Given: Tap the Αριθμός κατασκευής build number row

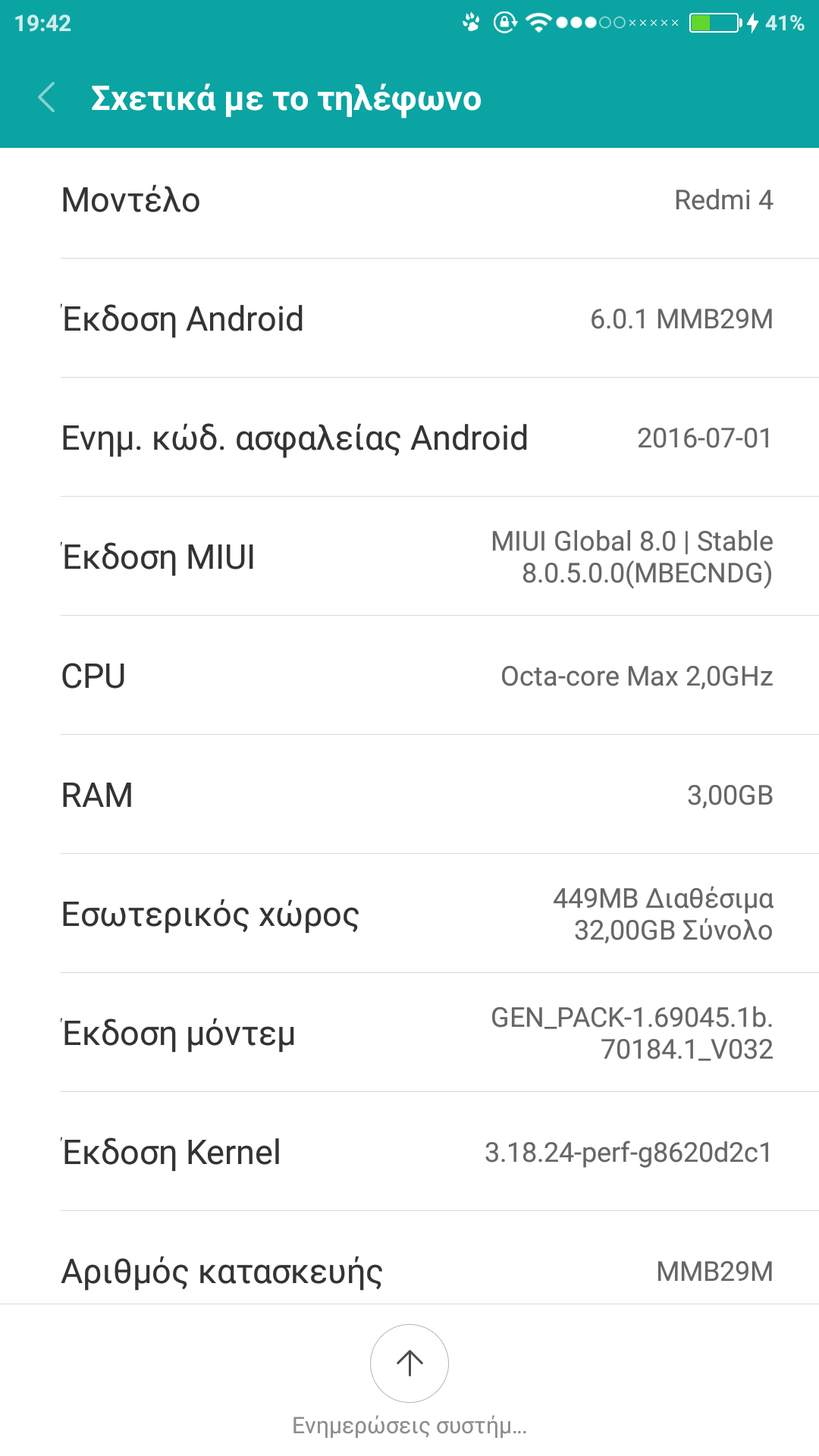Looking at the screenshot, I should point(409,1270).
